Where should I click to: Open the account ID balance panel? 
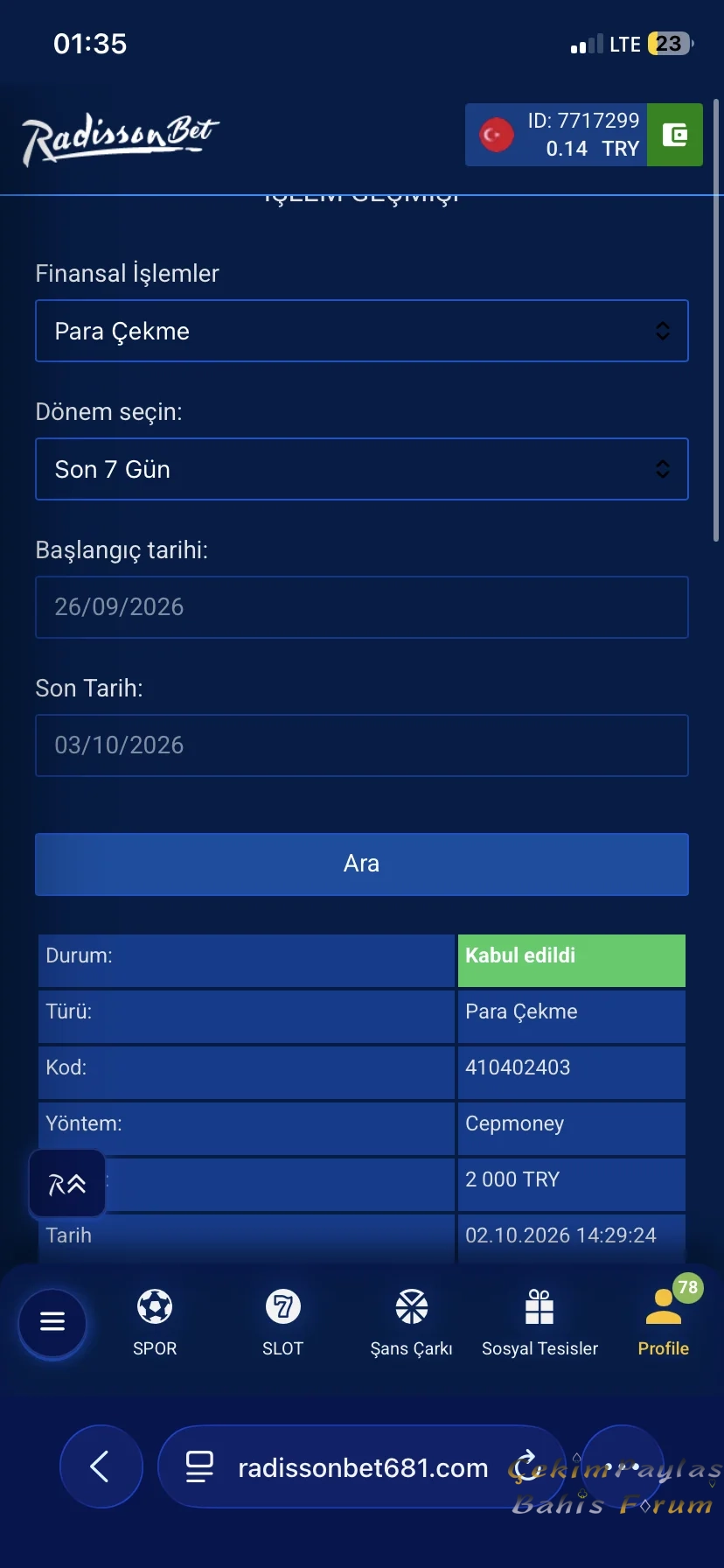[x=556, y=135]
